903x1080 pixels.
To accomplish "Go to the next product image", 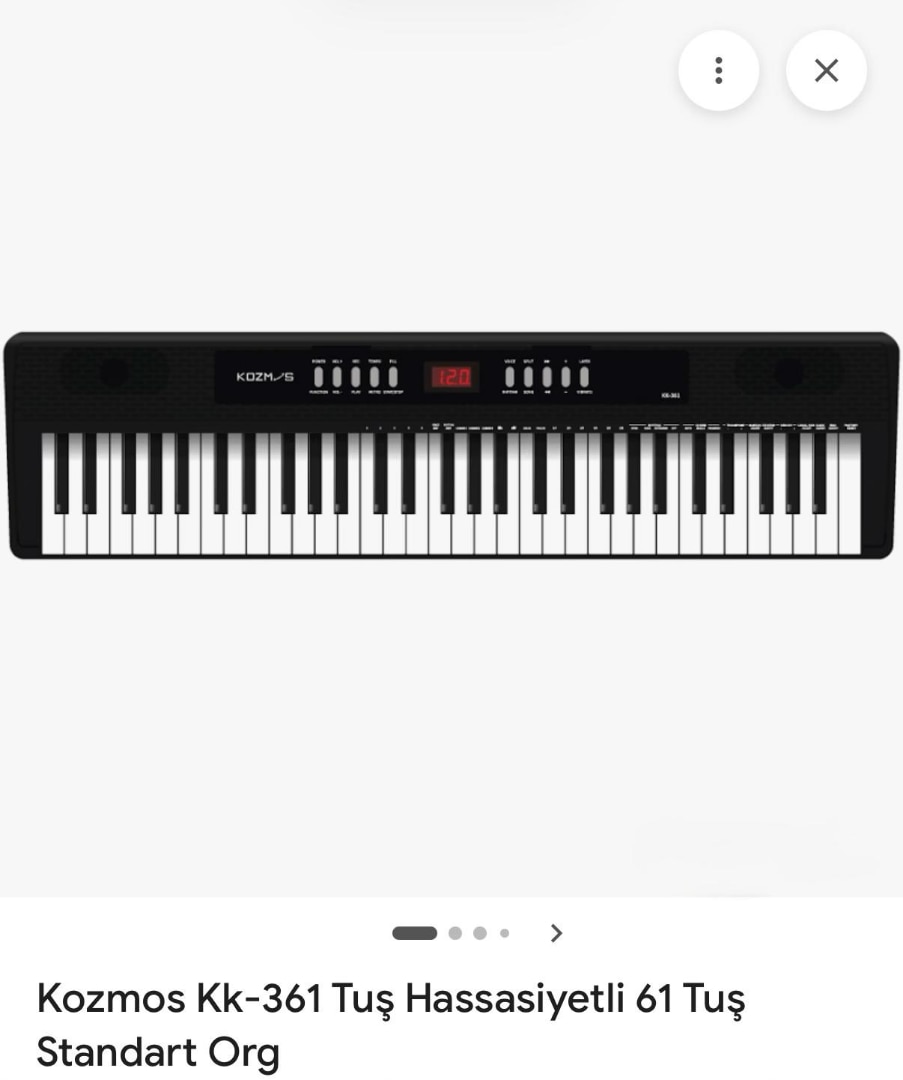I will coord(557,933).
